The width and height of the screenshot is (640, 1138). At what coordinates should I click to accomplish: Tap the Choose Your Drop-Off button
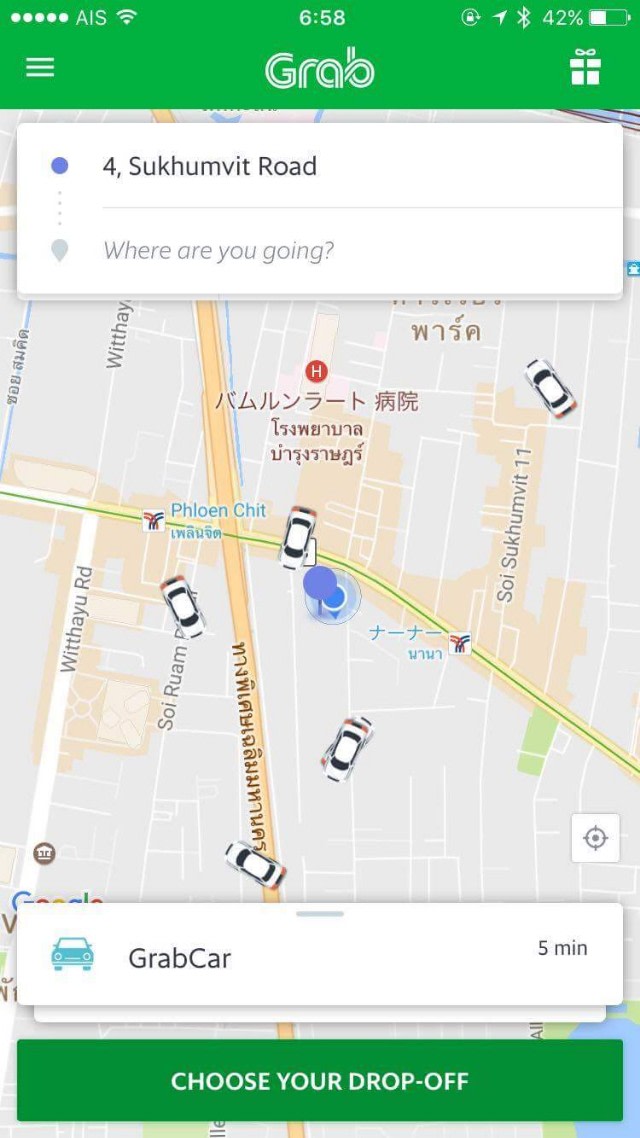click(x=320, y=1080)
